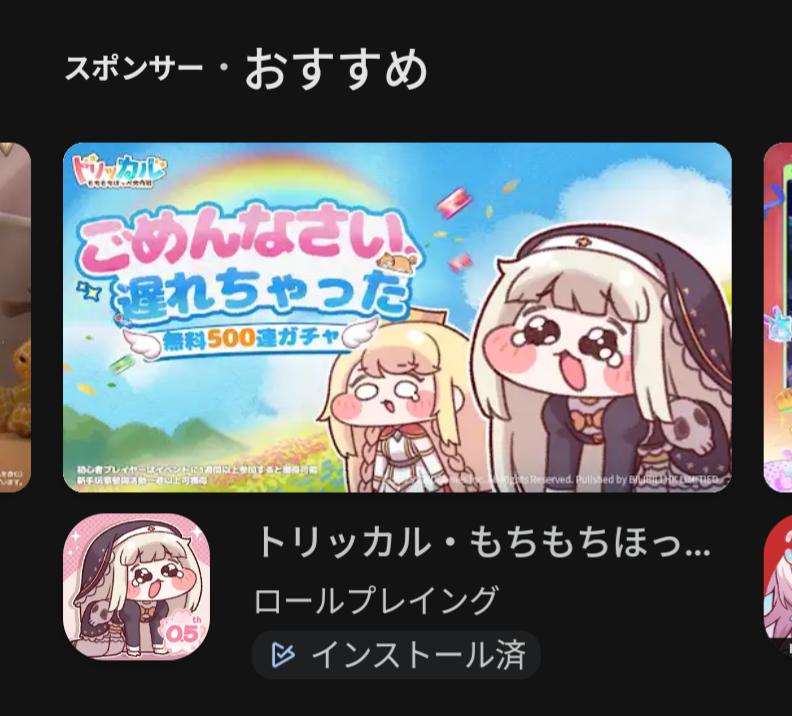Image resolution: width=792 pixels, height=716 pixels.
Task: Open the partially visible card on the right
Action: click(778, 317)
